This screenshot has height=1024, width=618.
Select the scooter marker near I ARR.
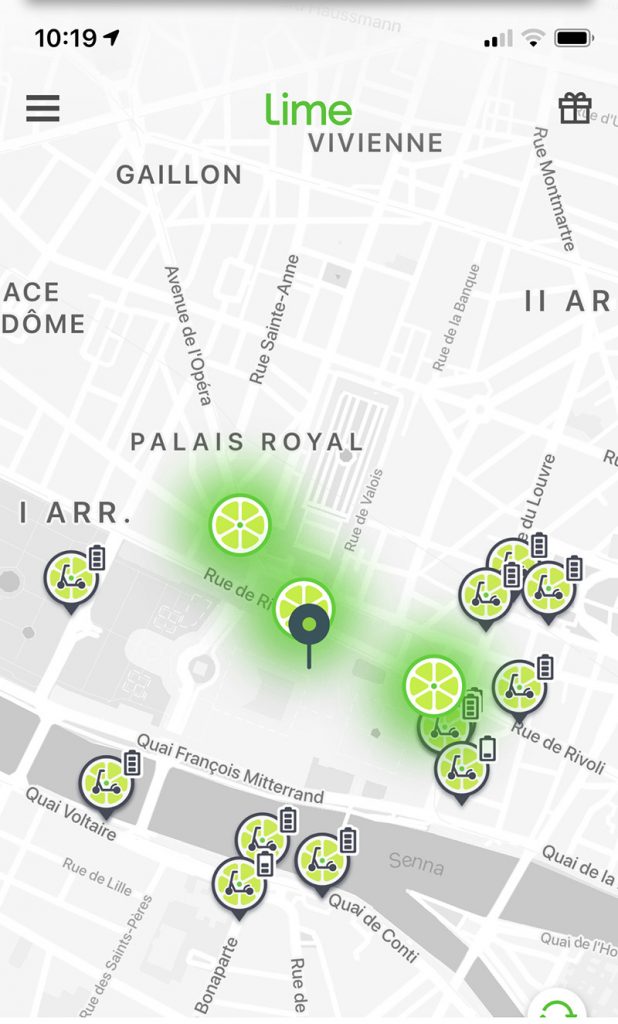tap(71, 579)
